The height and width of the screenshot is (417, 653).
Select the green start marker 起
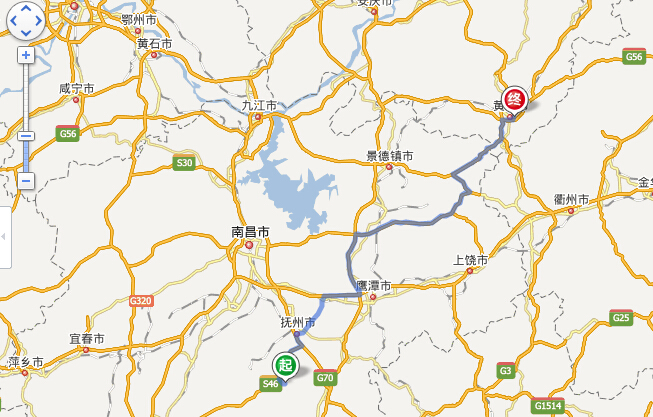click(285, 365)
